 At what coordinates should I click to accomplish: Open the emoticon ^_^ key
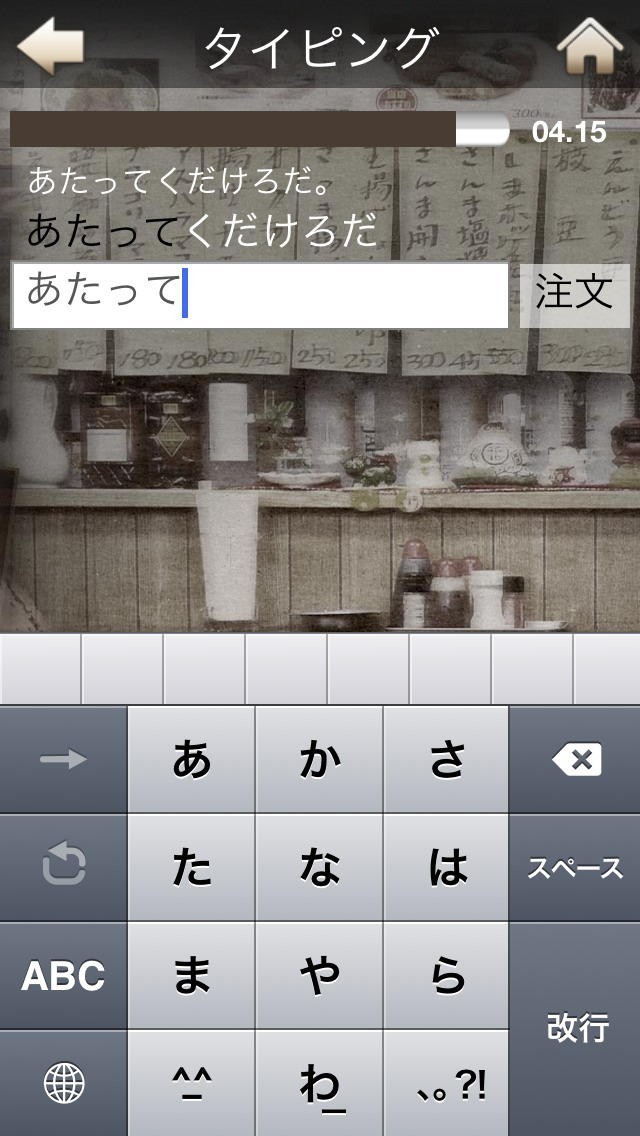pos(192,1084)
